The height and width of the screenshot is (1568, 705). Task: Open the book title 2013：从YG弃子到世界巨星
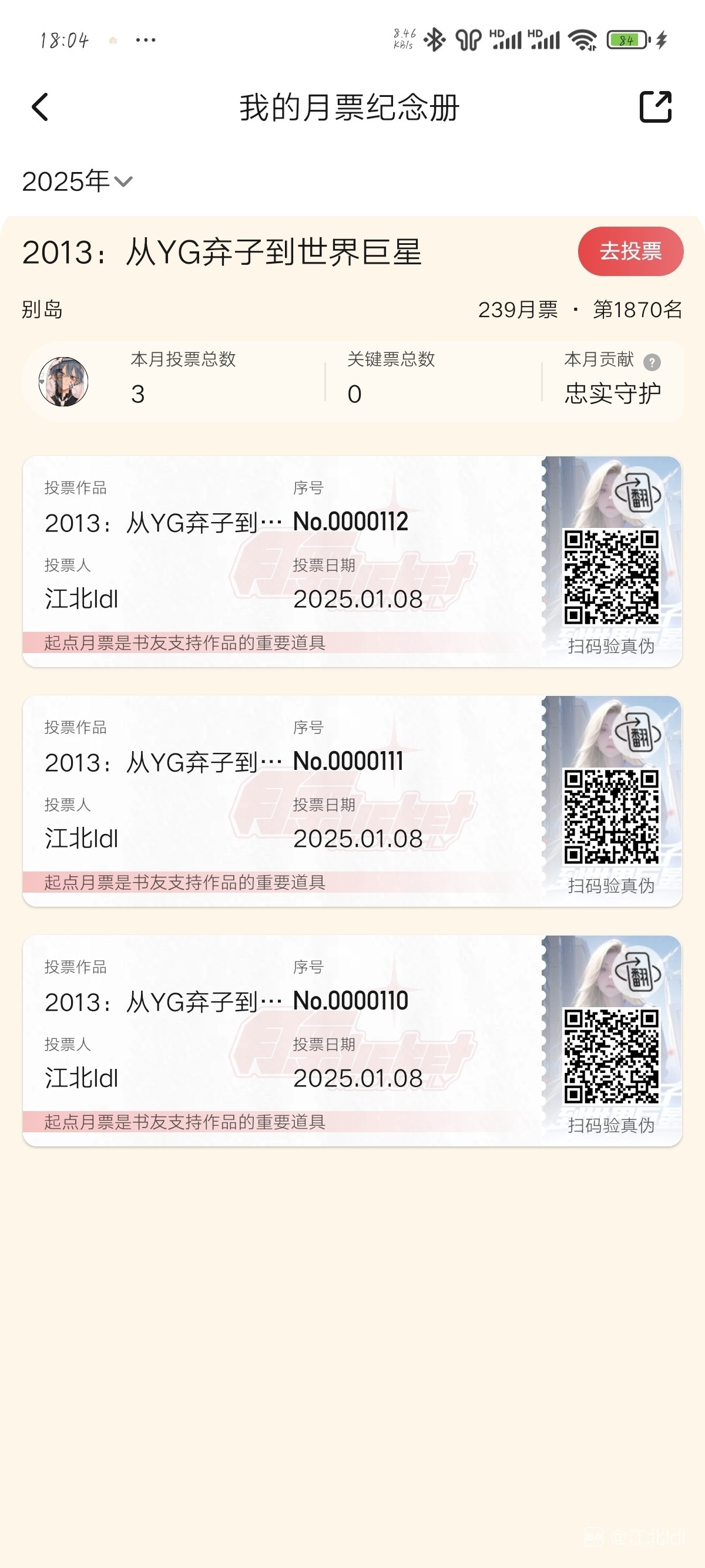[x=222, y=252]
